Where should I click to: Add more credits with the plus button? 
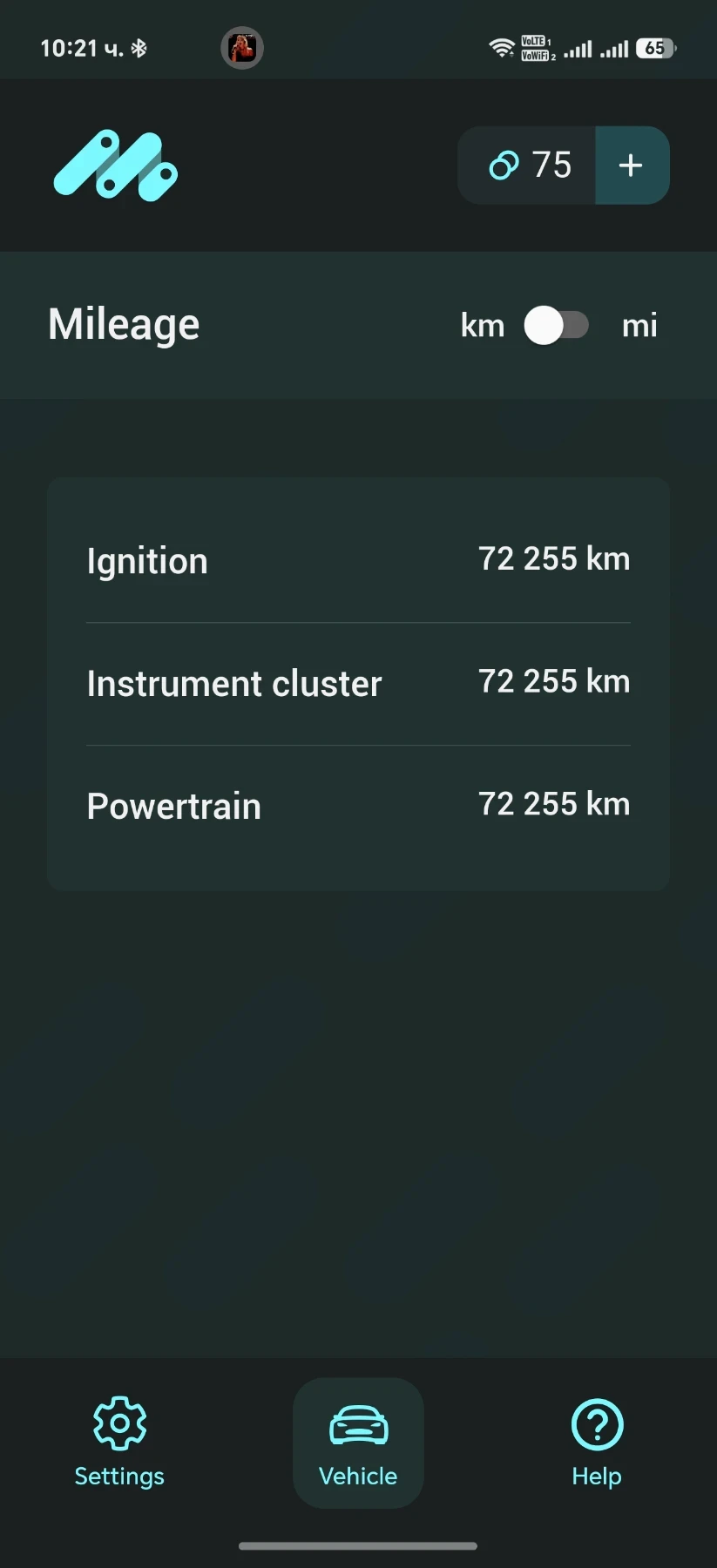pyautogui.click(x=632, y=166)
